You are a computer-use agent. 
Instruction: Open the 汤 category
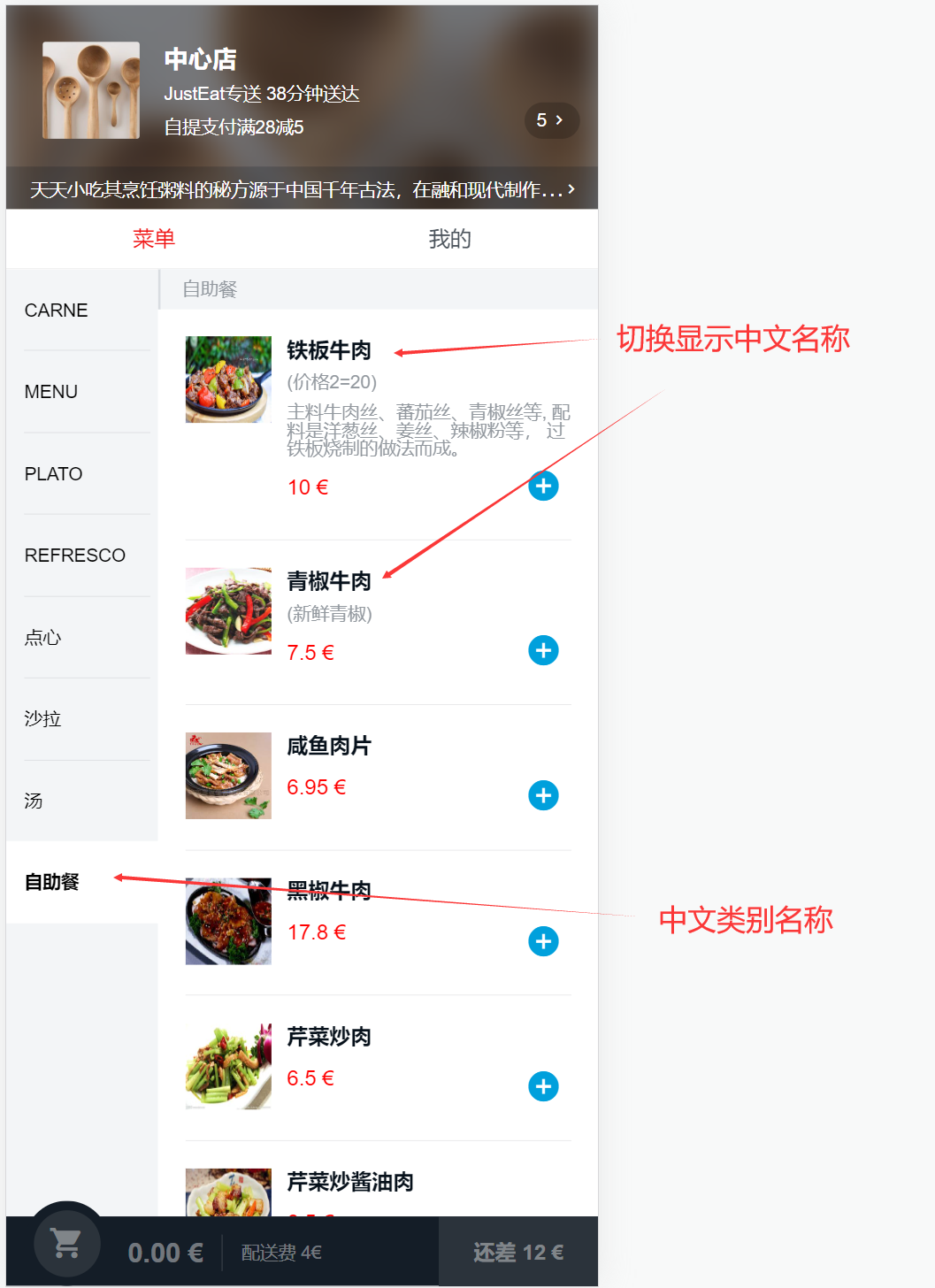click(34, 801)
